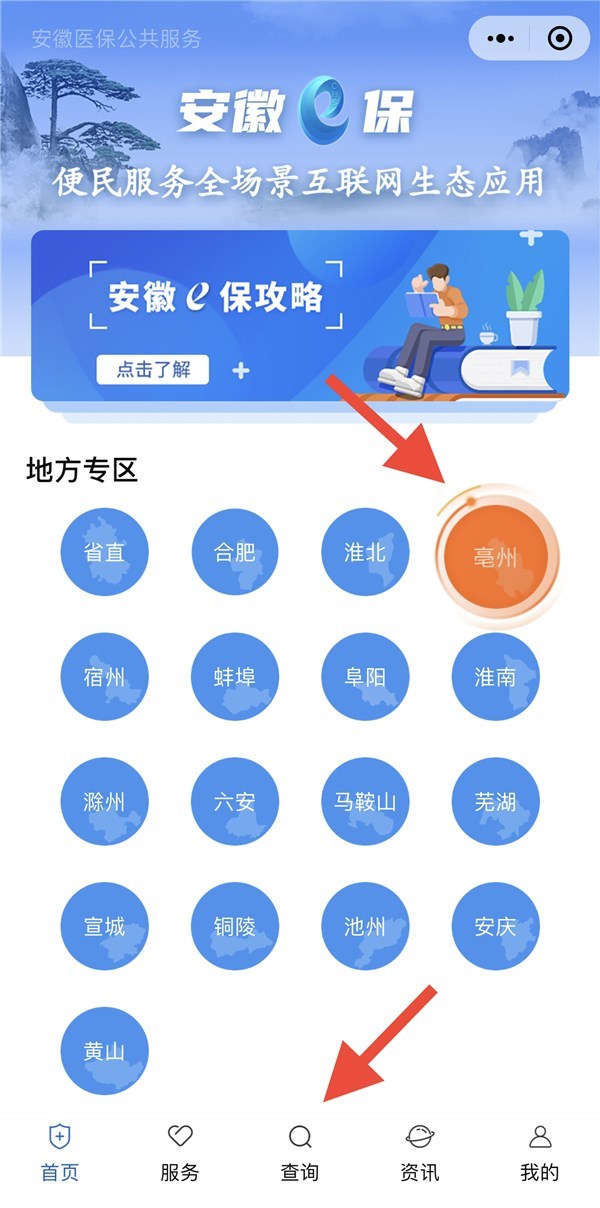Select the 安庆 regional zone
Viewport: 600px width, 1208px height.
tap(495, 927)
